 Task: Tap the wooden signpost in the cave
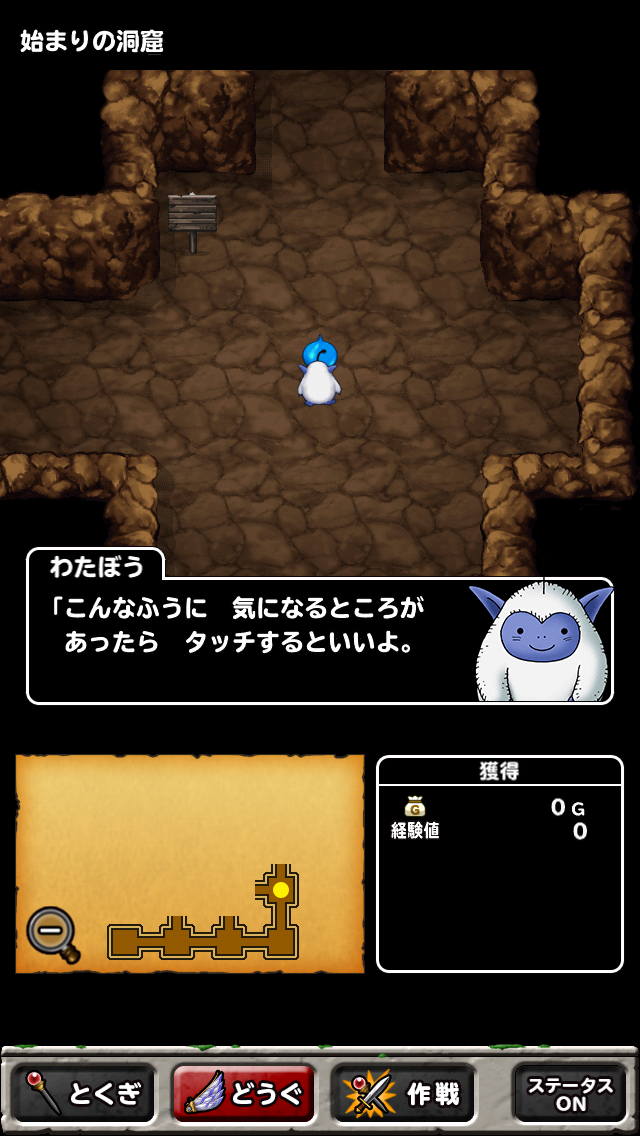click(192, 218)
